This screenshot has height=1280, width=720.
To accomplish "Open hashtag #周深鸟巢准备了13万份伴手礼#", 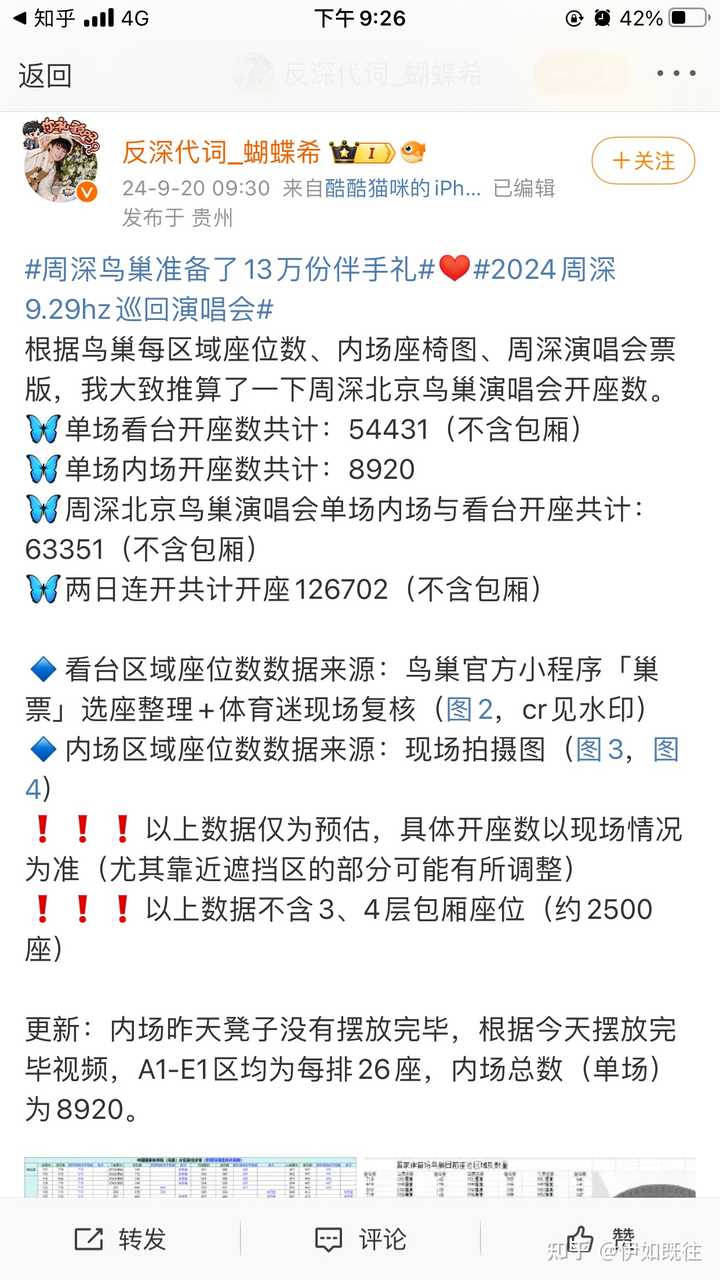I will click(230, 269).
